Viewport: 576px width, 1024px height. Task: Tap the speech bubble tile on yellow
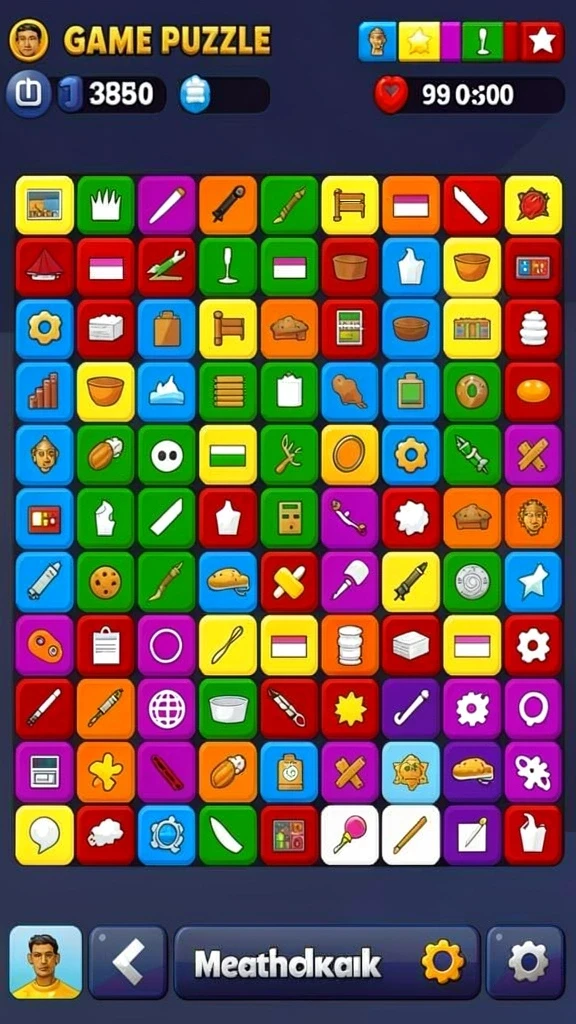tap(44, 835)
